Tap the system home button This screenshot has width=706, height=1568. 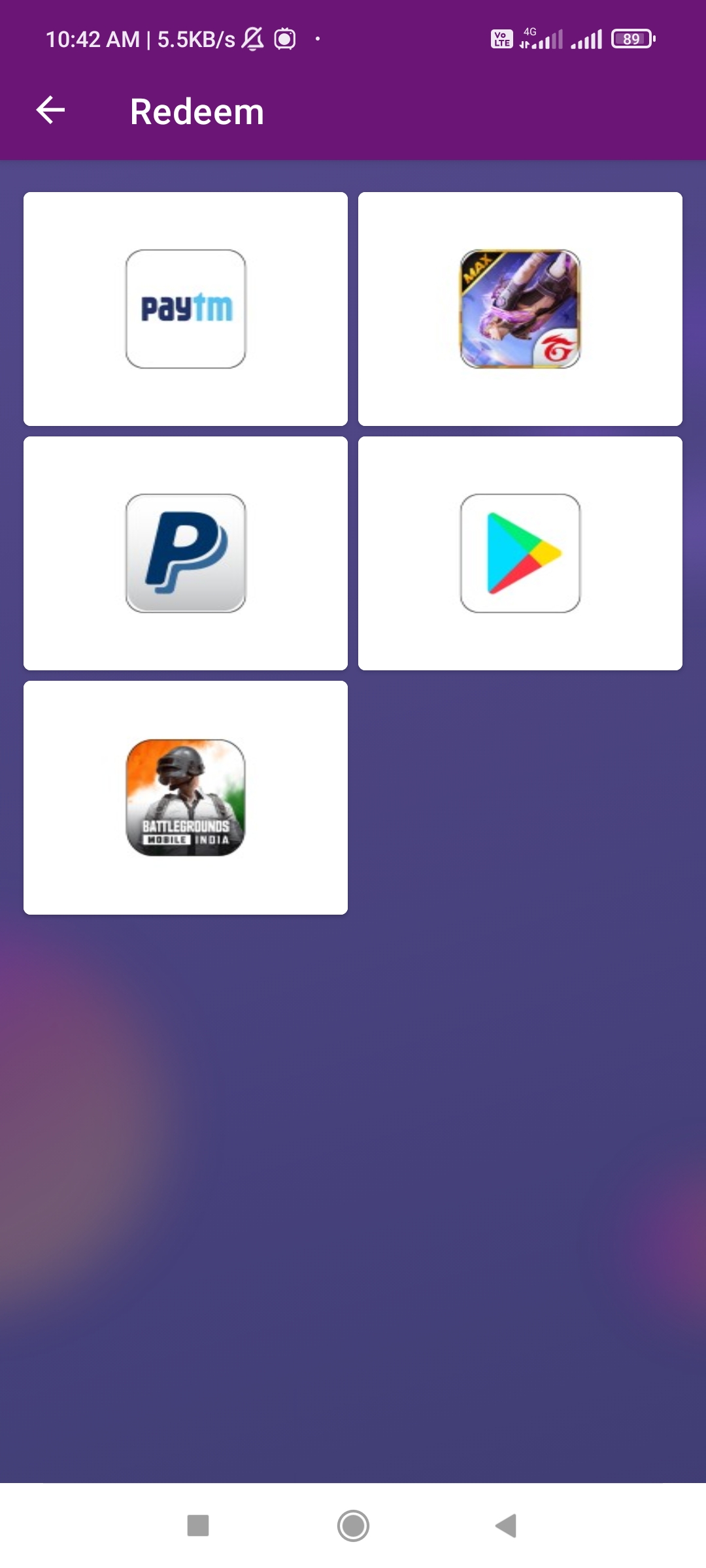click(x=353, y=1526)
